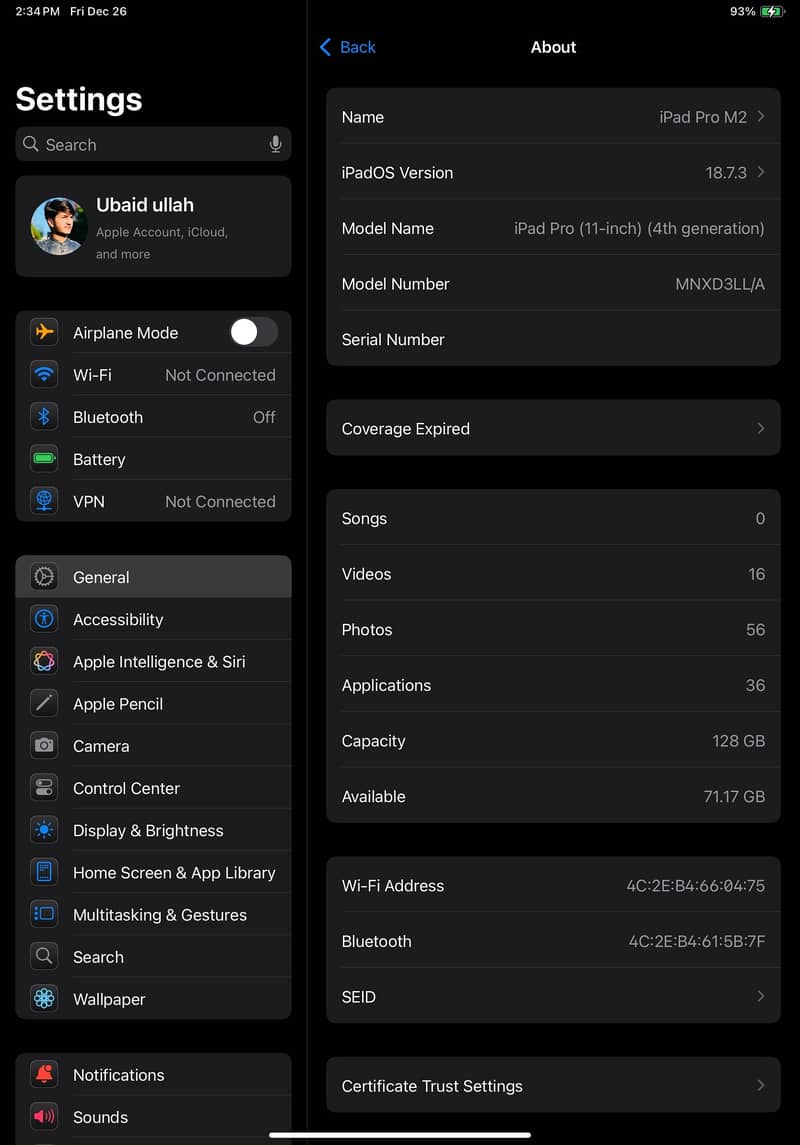Select the Wallpaper settings icon
Image resolution: width=800 pixels, height=1145 pixels.
43,999
